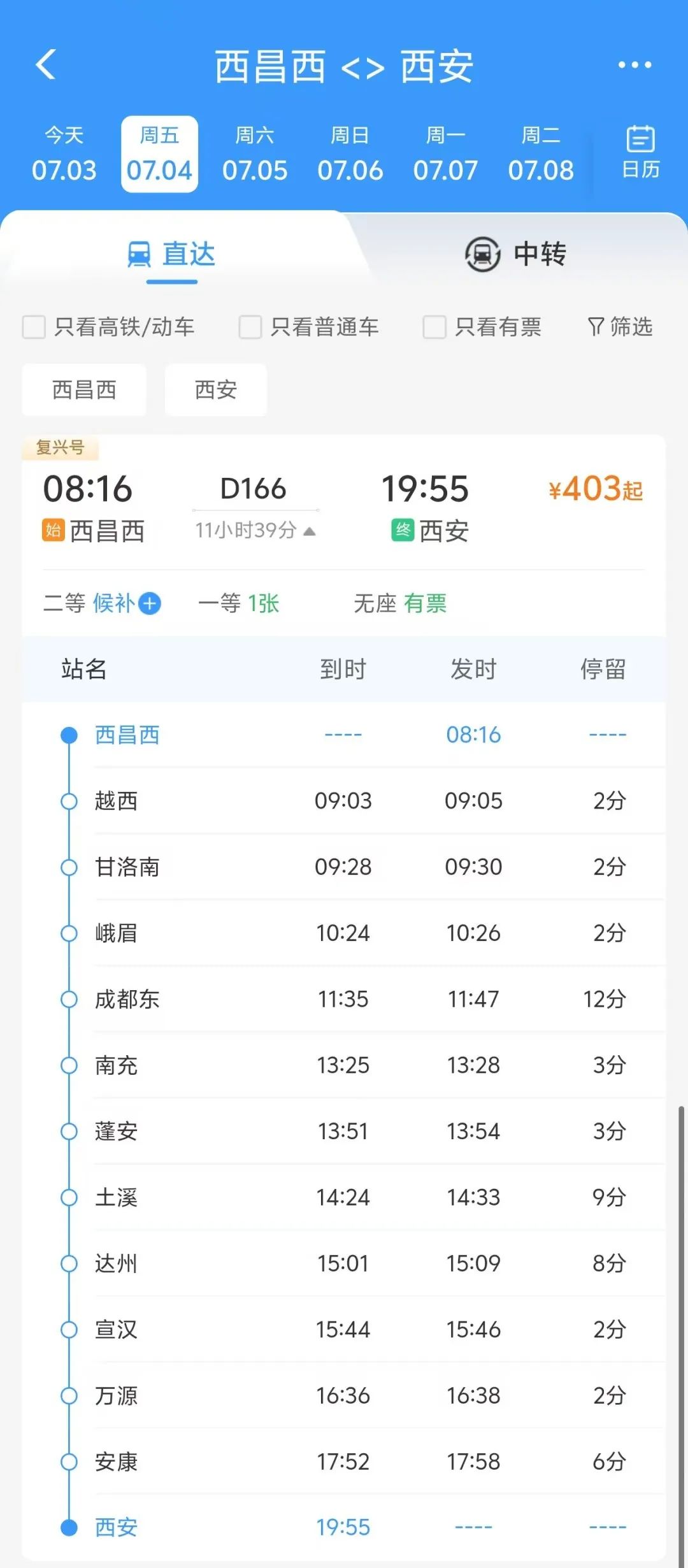Check 只看普通车 filter
Screen dimensions: 688x1568
tap(250, 327)
